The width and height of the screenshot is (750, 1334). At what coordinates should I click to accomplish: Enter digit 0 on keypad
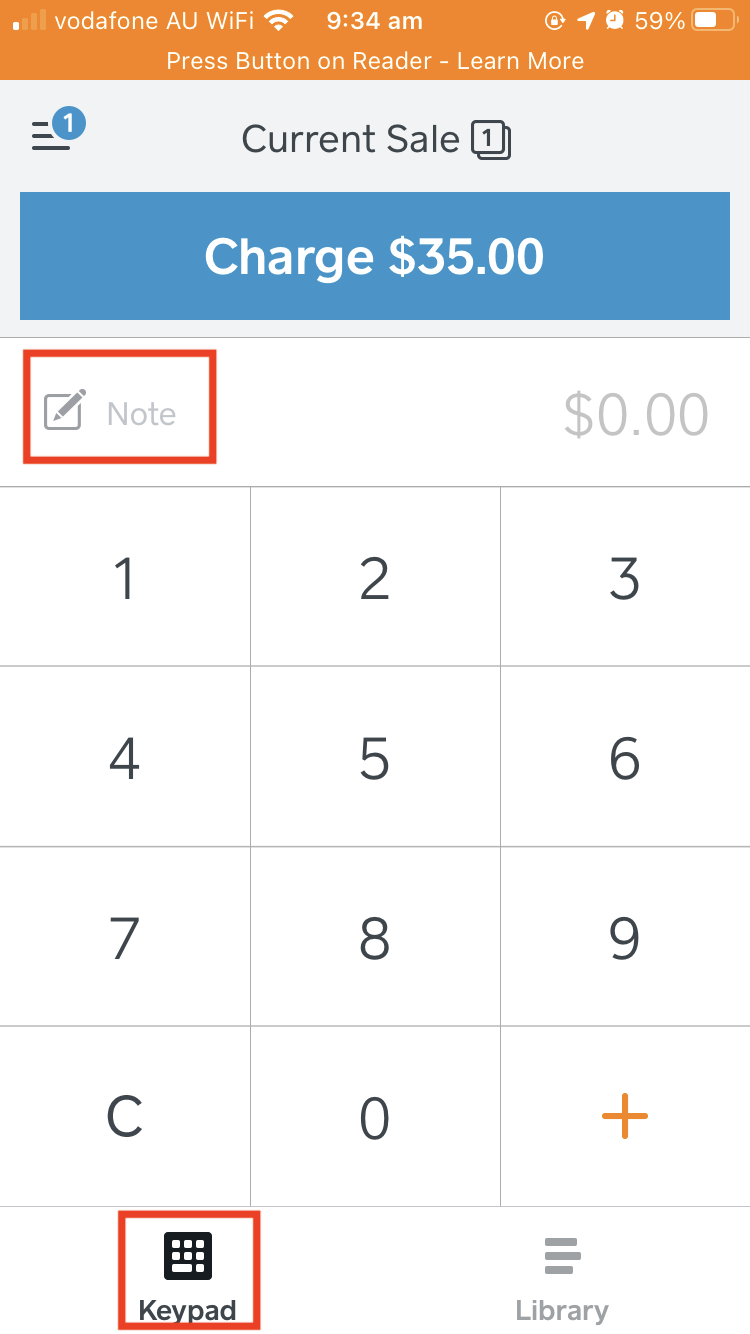(375, 1117)
